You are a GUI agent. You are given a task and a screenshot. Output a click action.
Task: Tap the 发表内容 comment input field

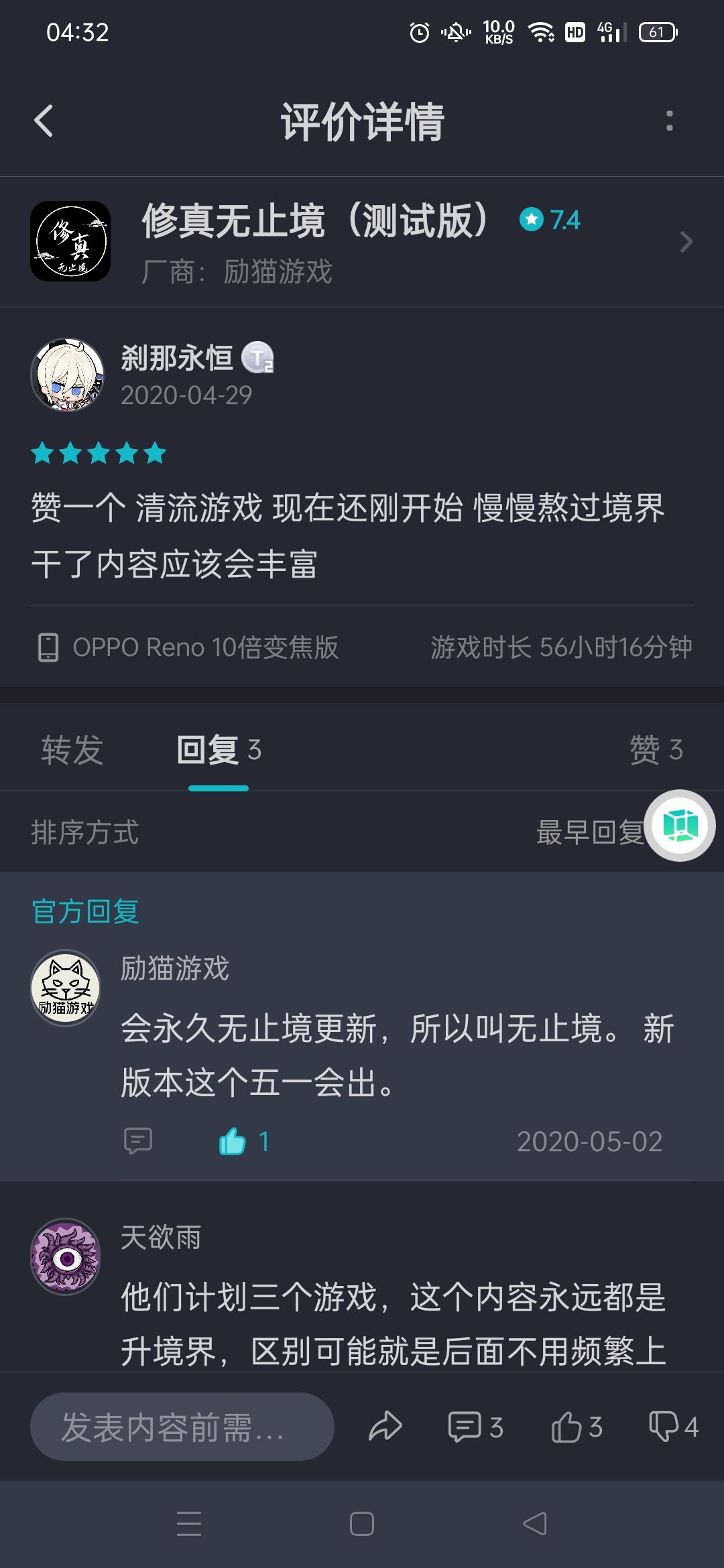(182, 1427)
